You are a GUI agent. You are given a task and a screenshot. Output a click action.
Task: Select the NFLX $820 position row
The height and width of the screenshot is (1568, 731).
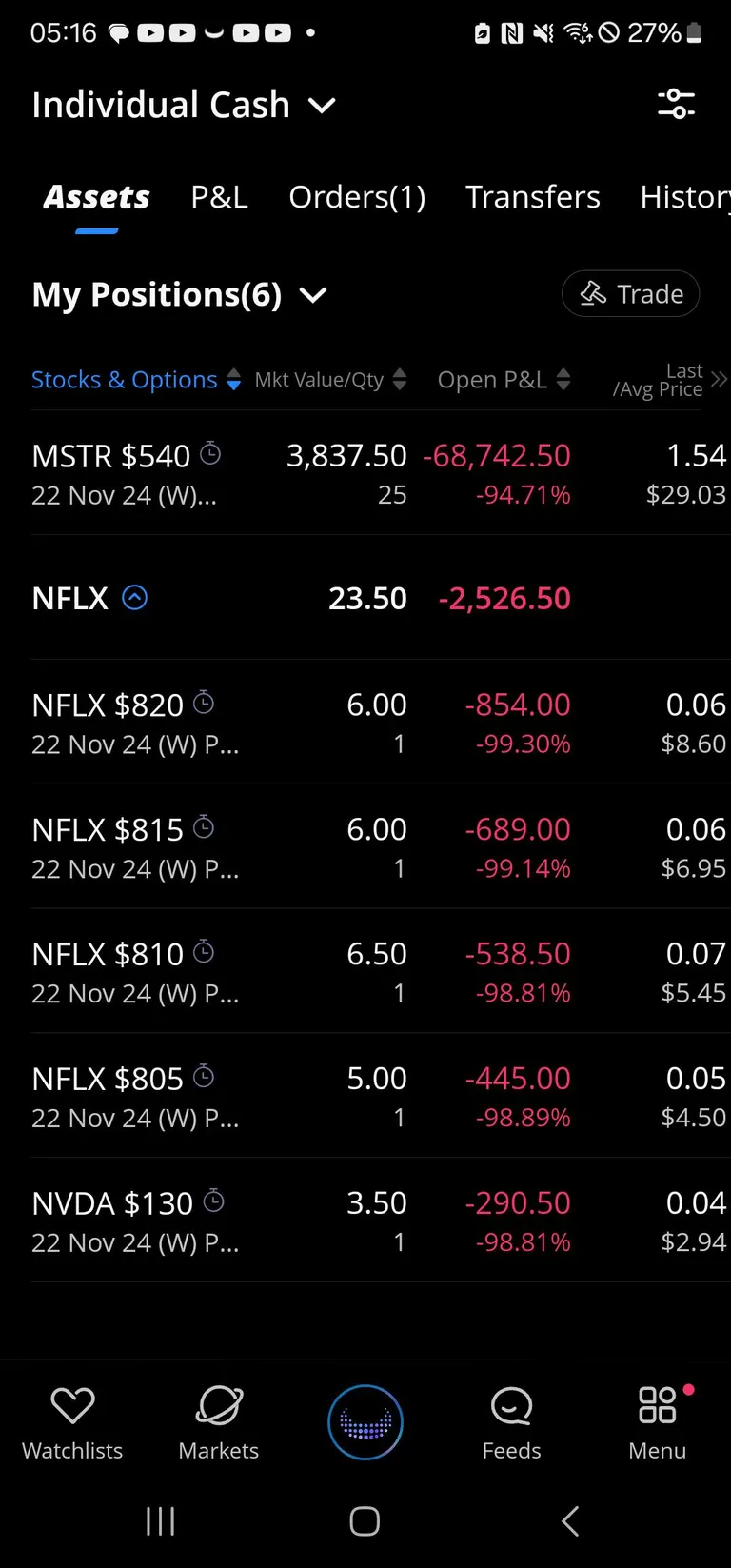tap(365, 724)
